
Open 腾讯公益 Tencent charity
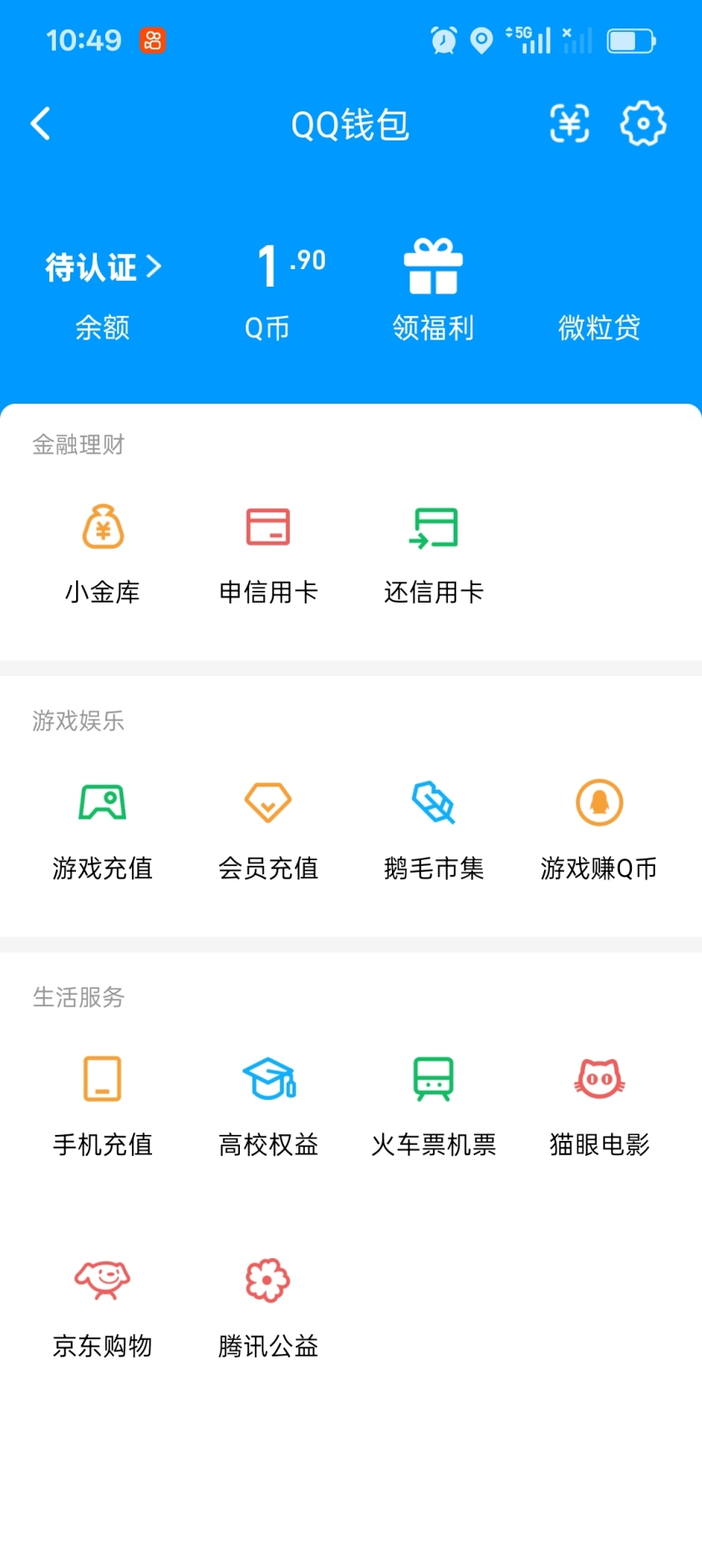(x=267, y=1304)
